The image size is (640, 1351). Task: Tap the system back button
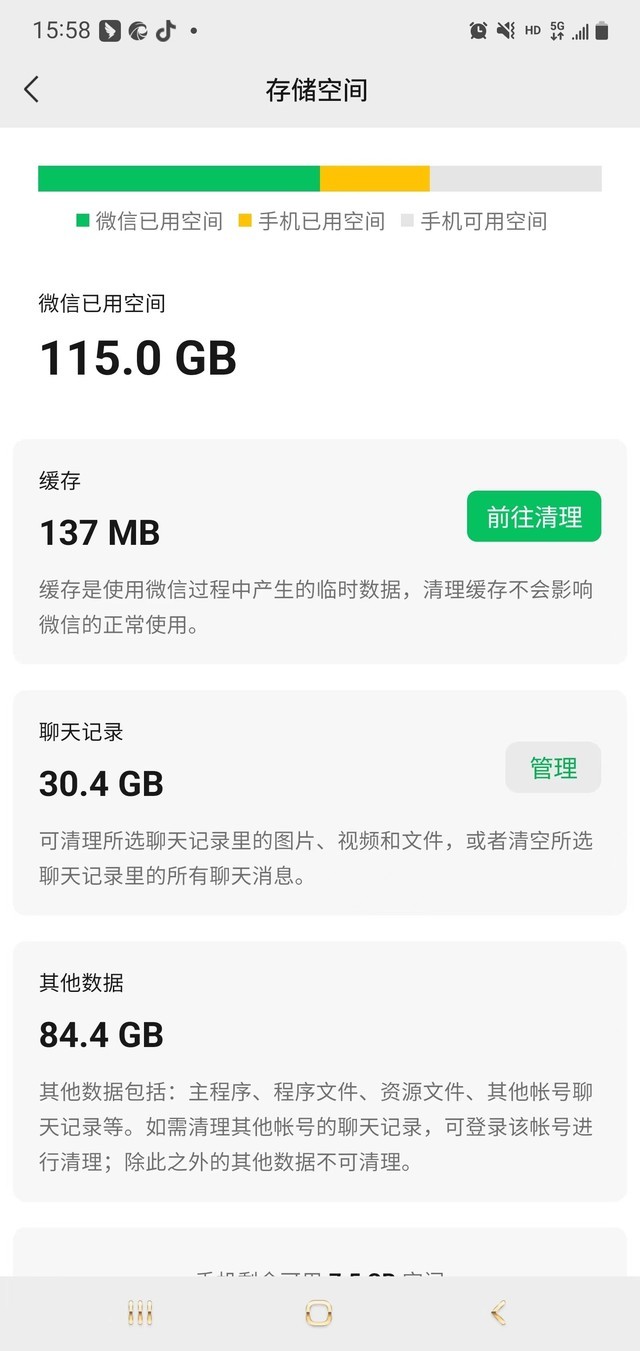click(498, 1313)
